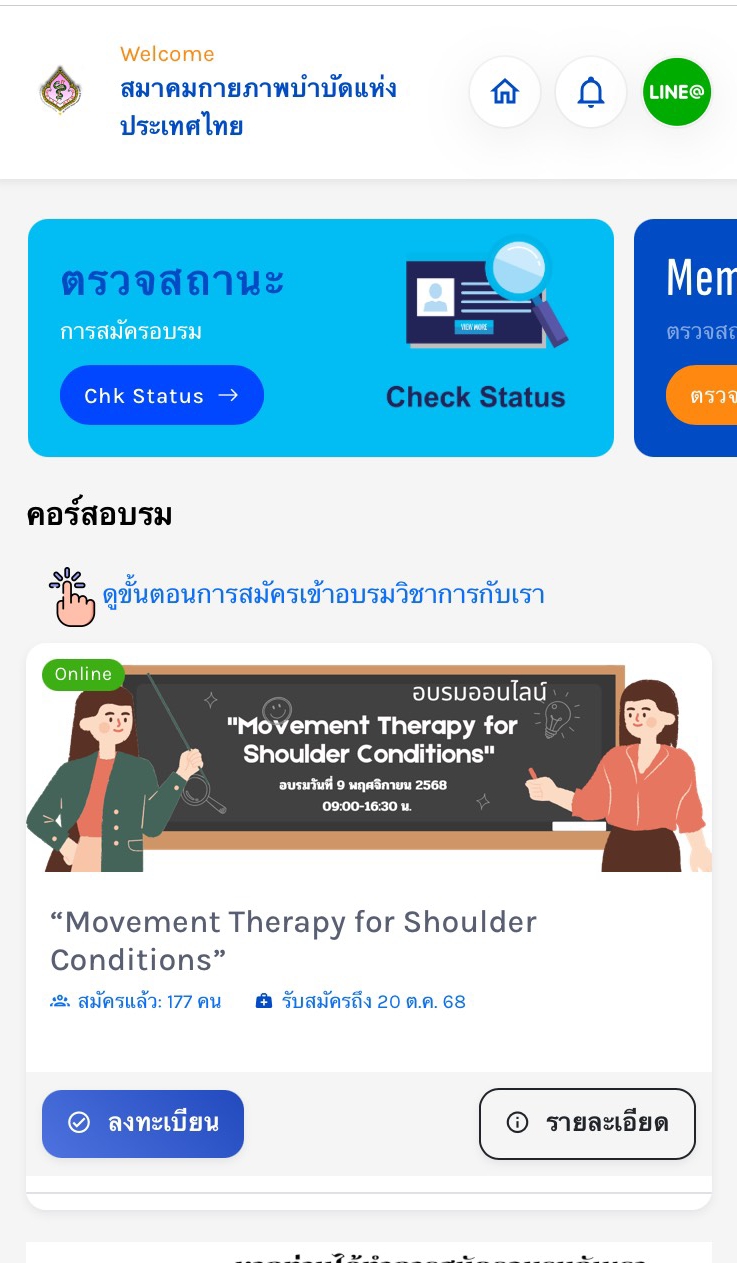
Task: Tap the Chk Status button
Action: pyautogui.click(x=162, y=395)
